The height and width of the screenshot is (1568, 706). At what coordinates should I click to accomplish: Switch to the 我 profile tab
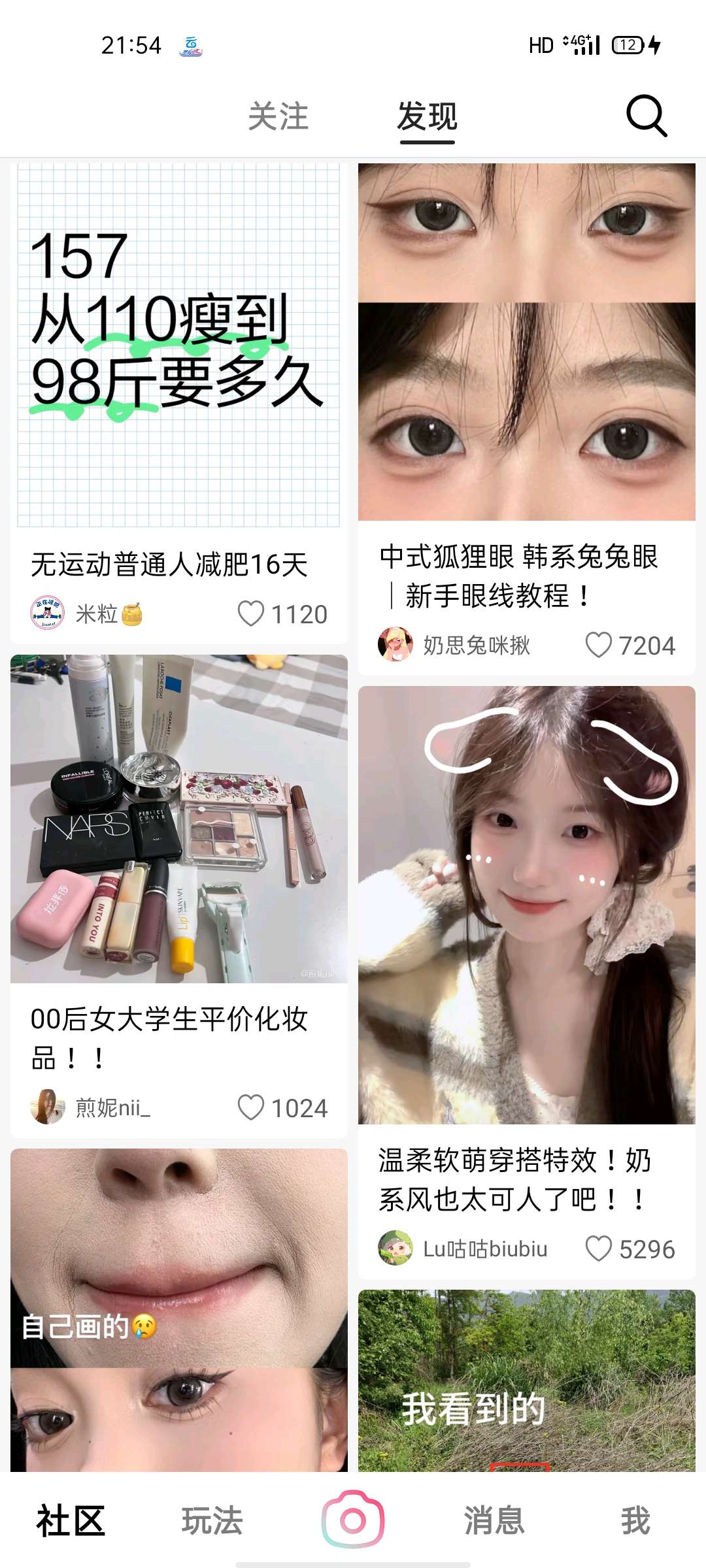point(635,1521)
